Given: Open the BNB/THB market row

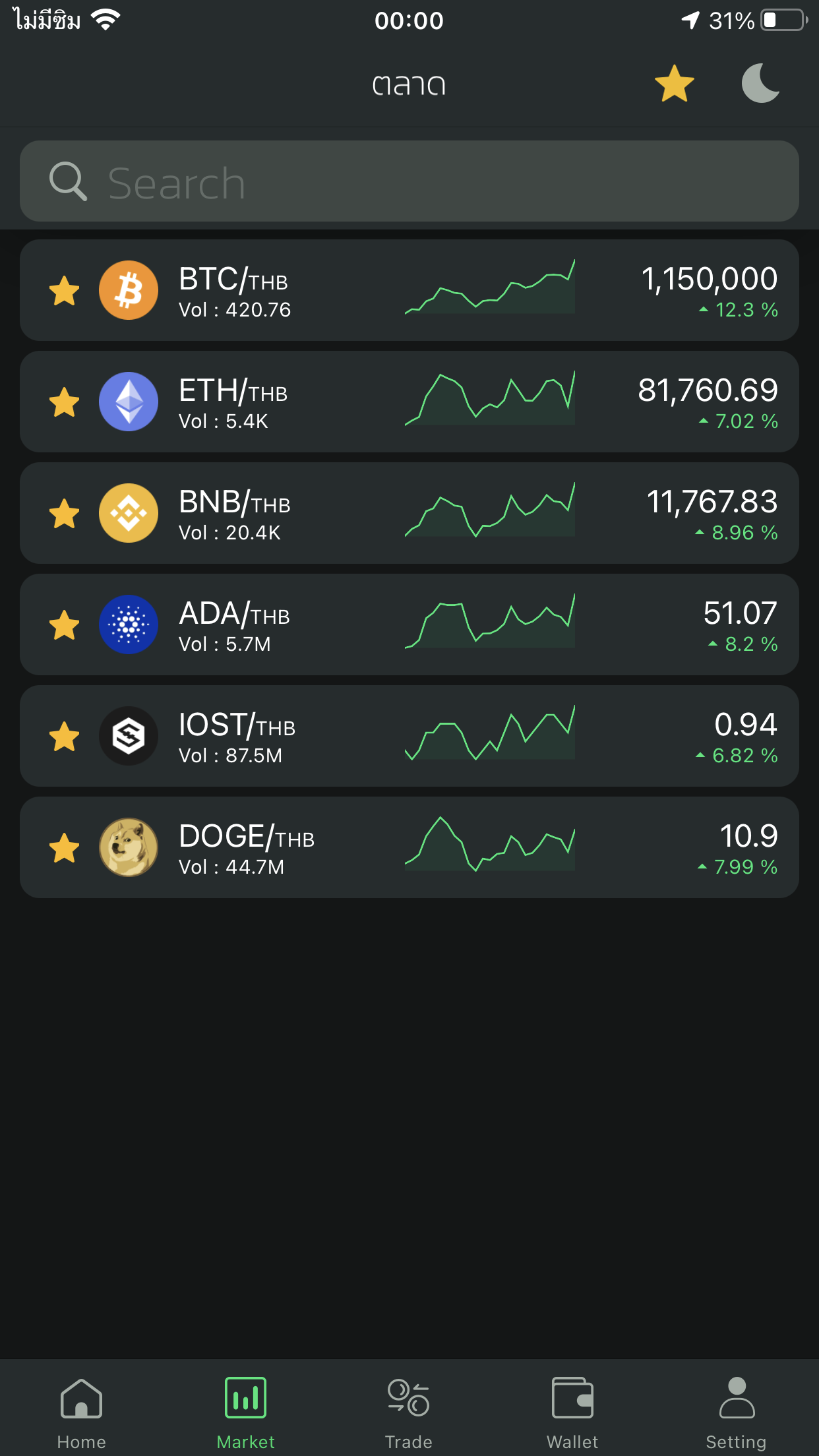Looking at the screenshot, I should click(409, 513).
